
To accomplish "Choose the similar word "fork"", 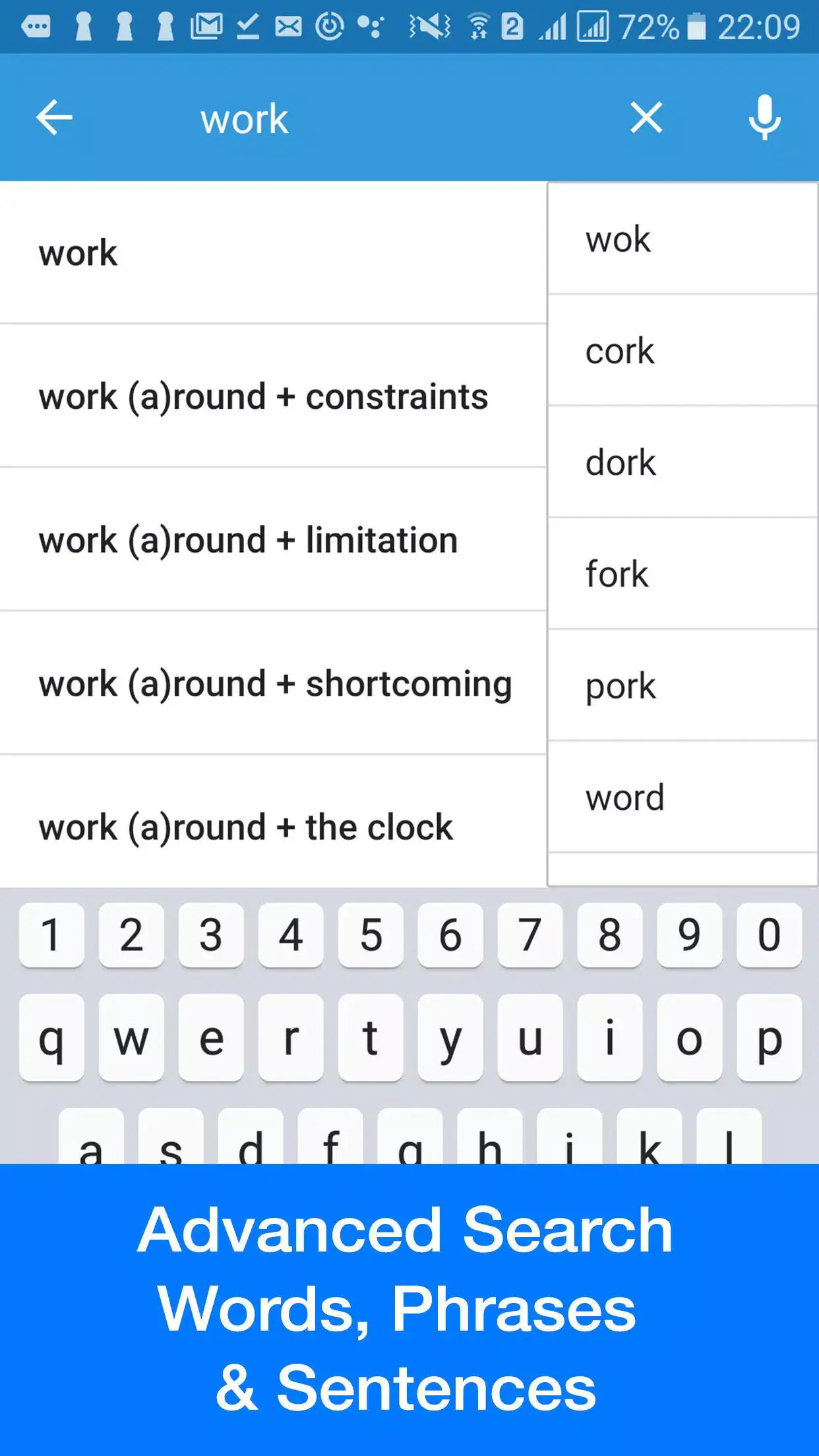I will 682,574.
